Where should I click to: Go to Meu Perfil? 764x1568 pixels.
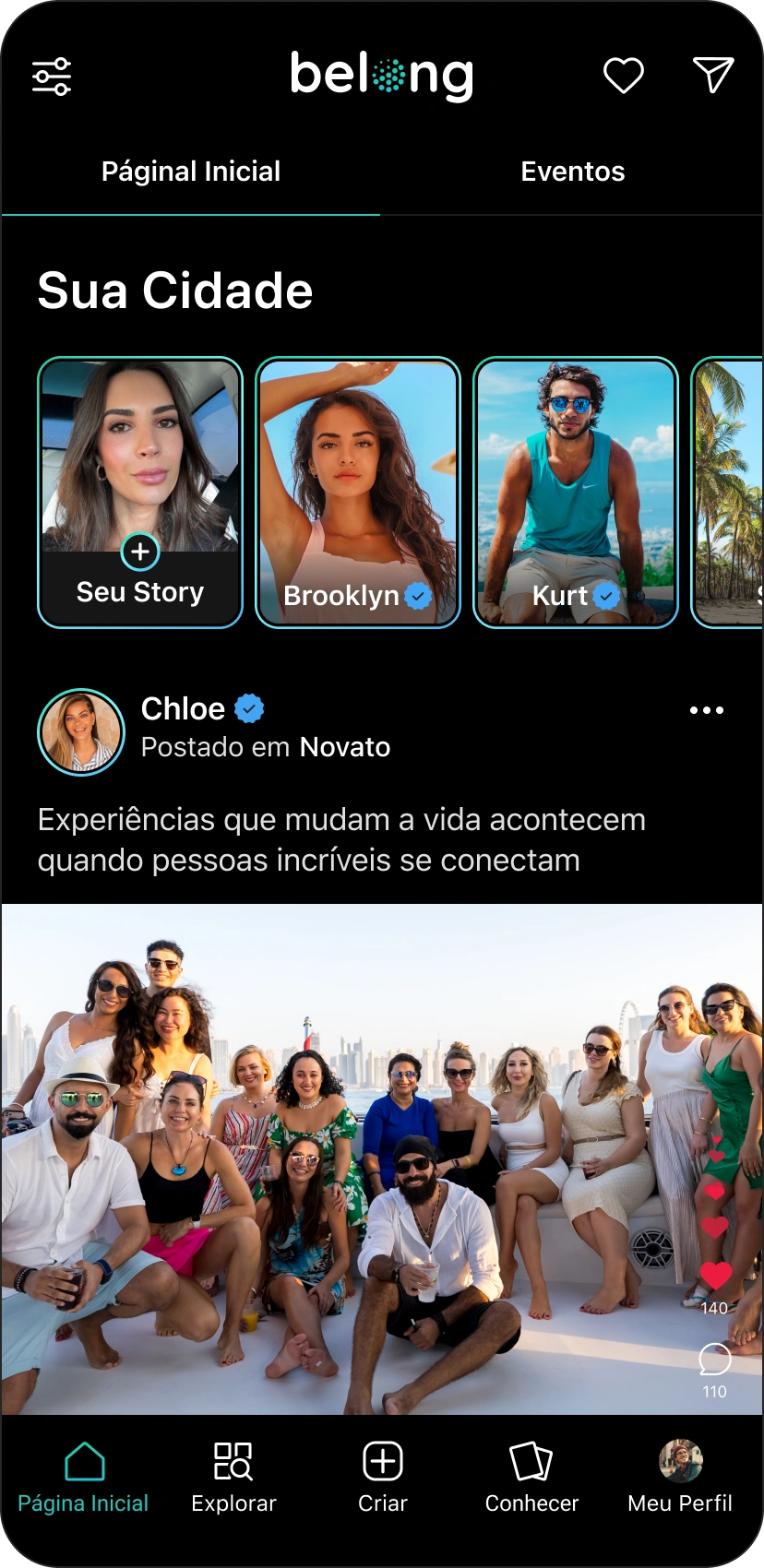(x=680, y=1477)
